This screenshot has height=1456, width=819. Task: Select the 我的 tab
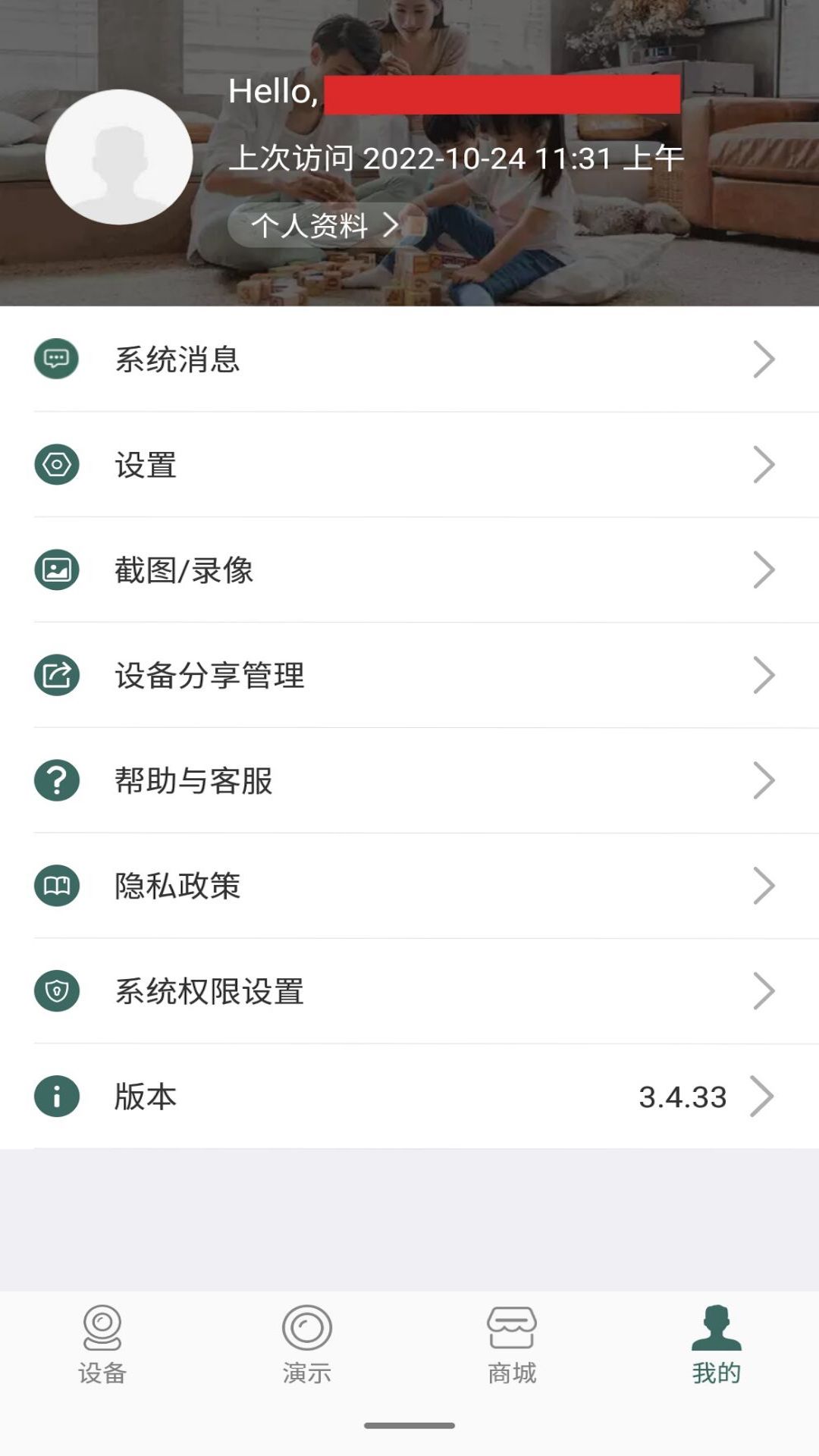[x=716, y=1345]
